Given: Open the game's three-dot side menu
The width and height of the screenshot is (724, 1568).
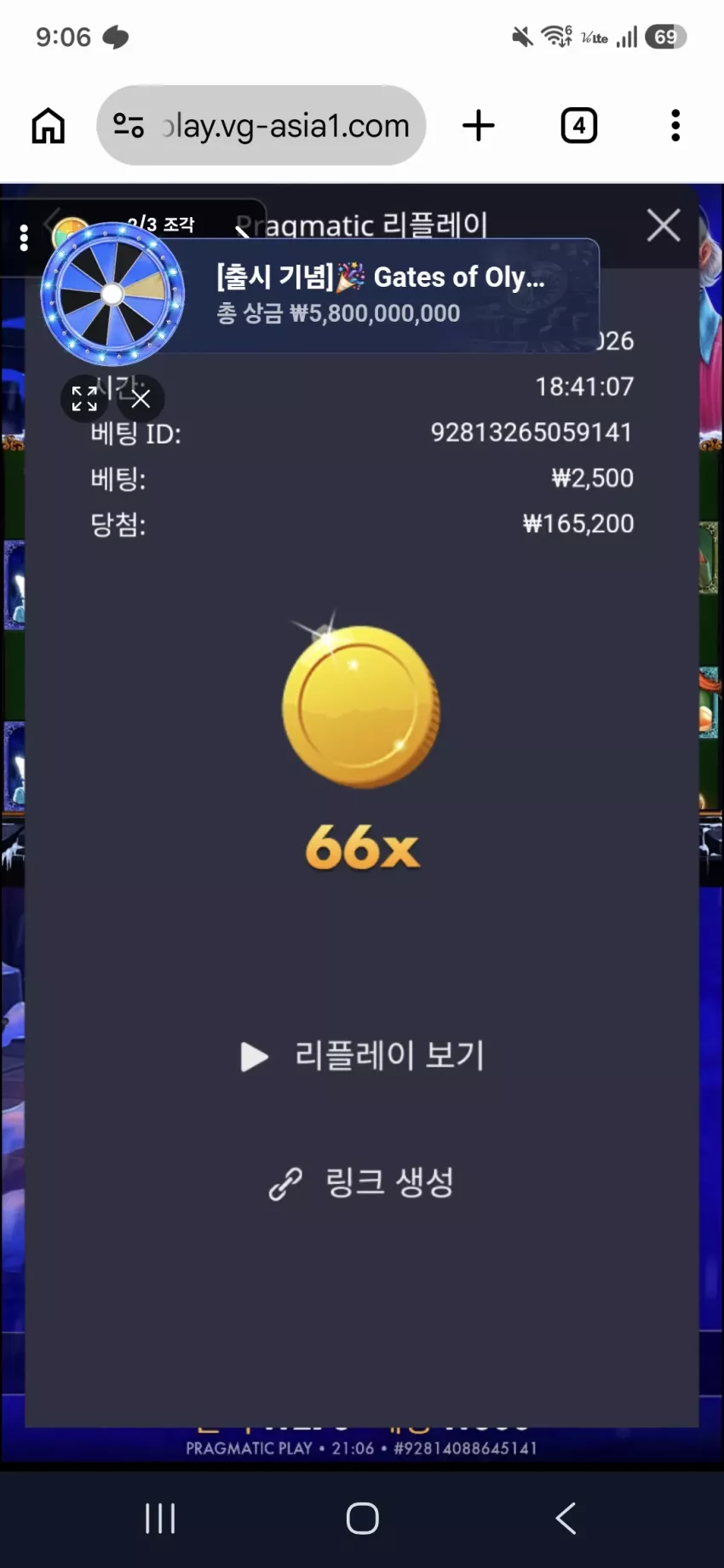Looking at the screenshot, I should coord(24,237).
